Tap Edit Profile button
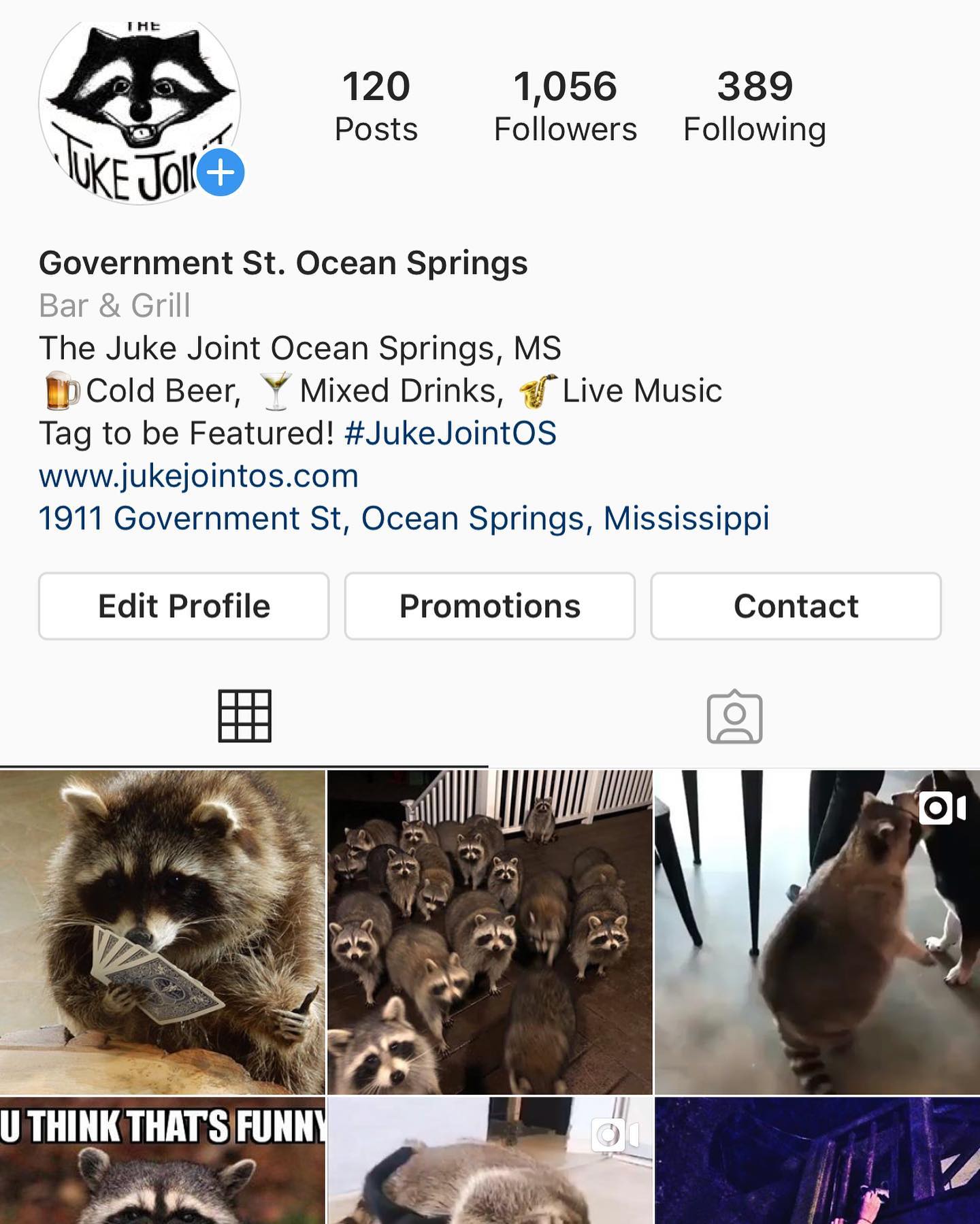 [184, 606]
